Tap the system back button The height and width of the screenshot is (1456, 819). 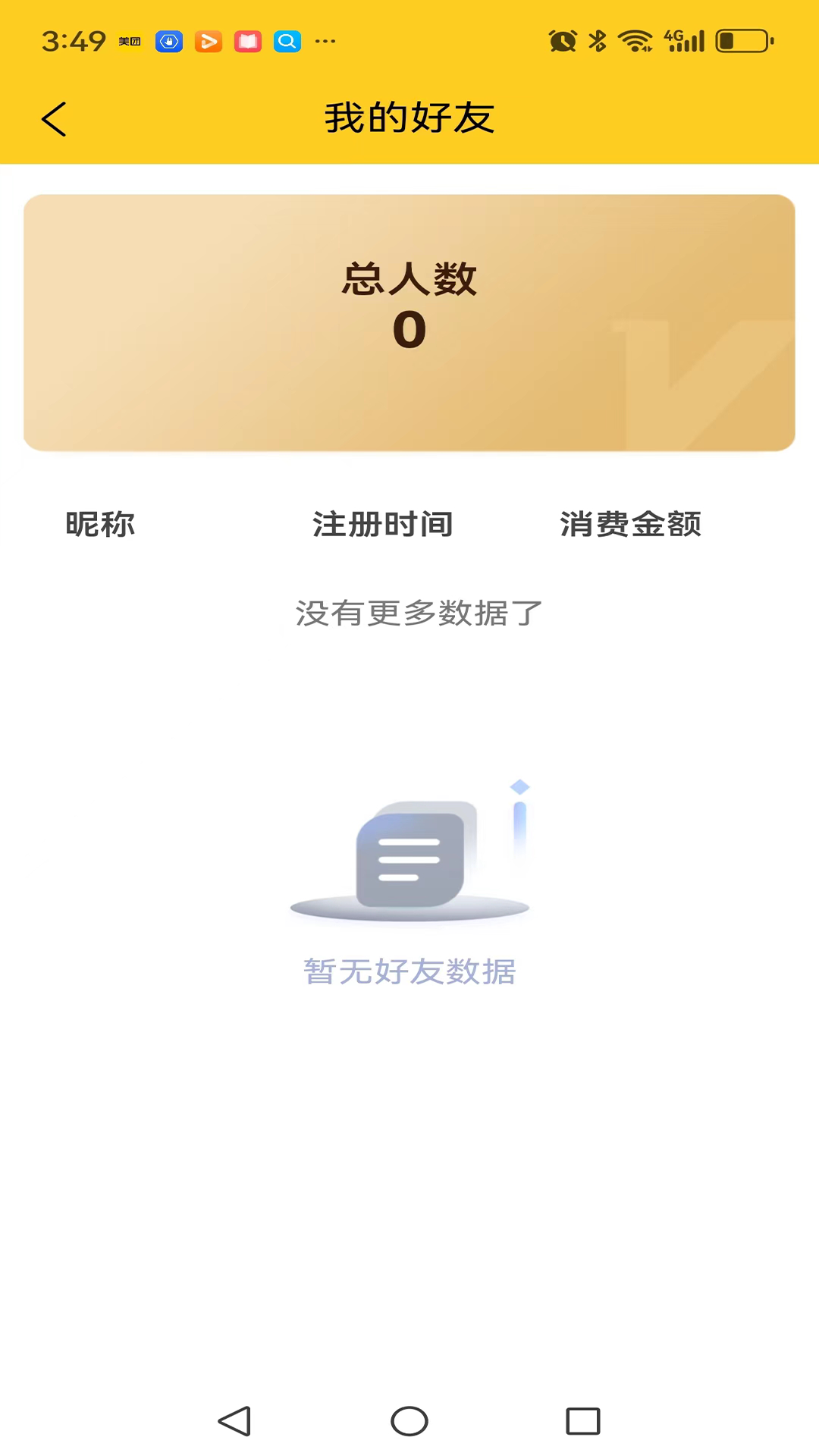click(234, 1421)
